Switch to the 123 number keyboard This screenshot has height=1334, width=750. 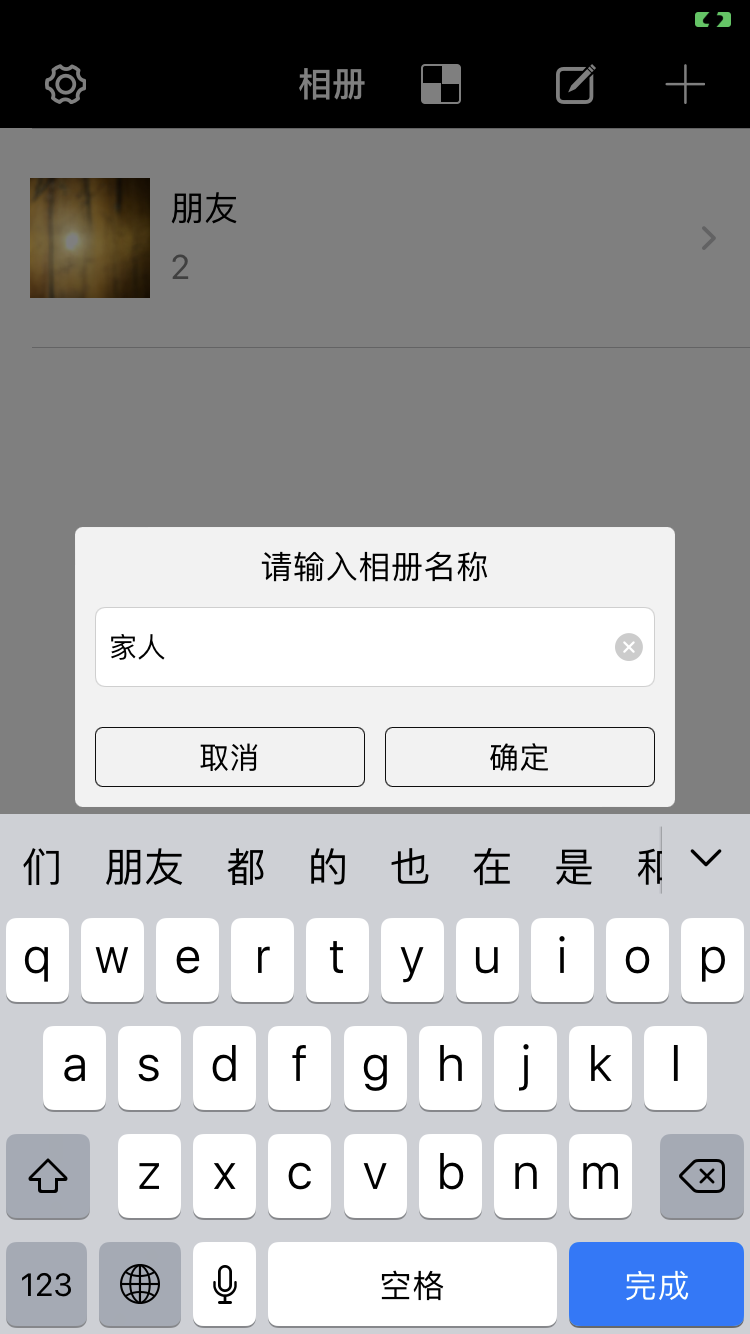click(46, 1285)
